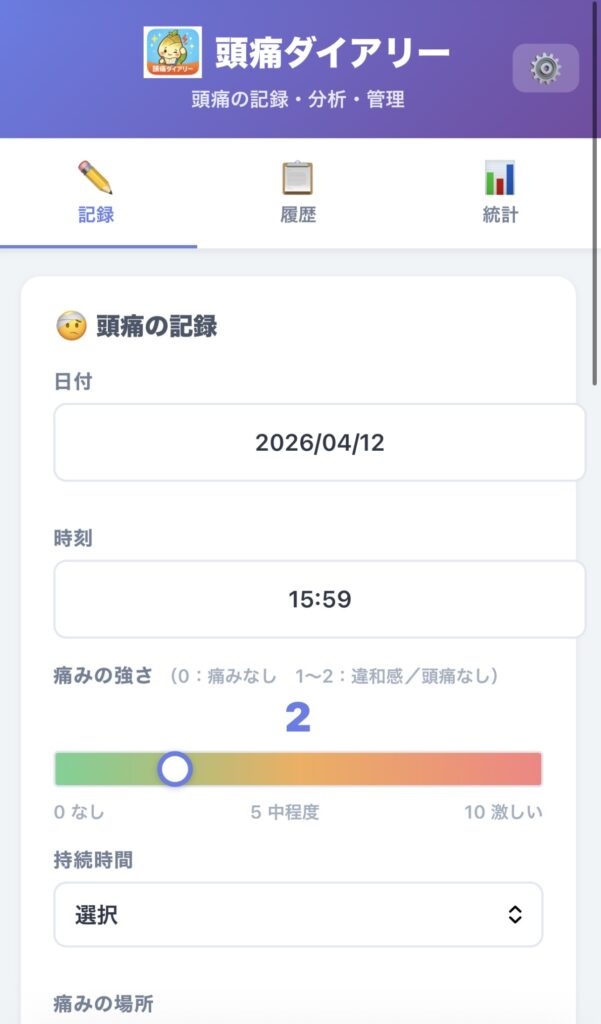Change the date 2026/04/12

pyautogui.click(x=319, y=443)
